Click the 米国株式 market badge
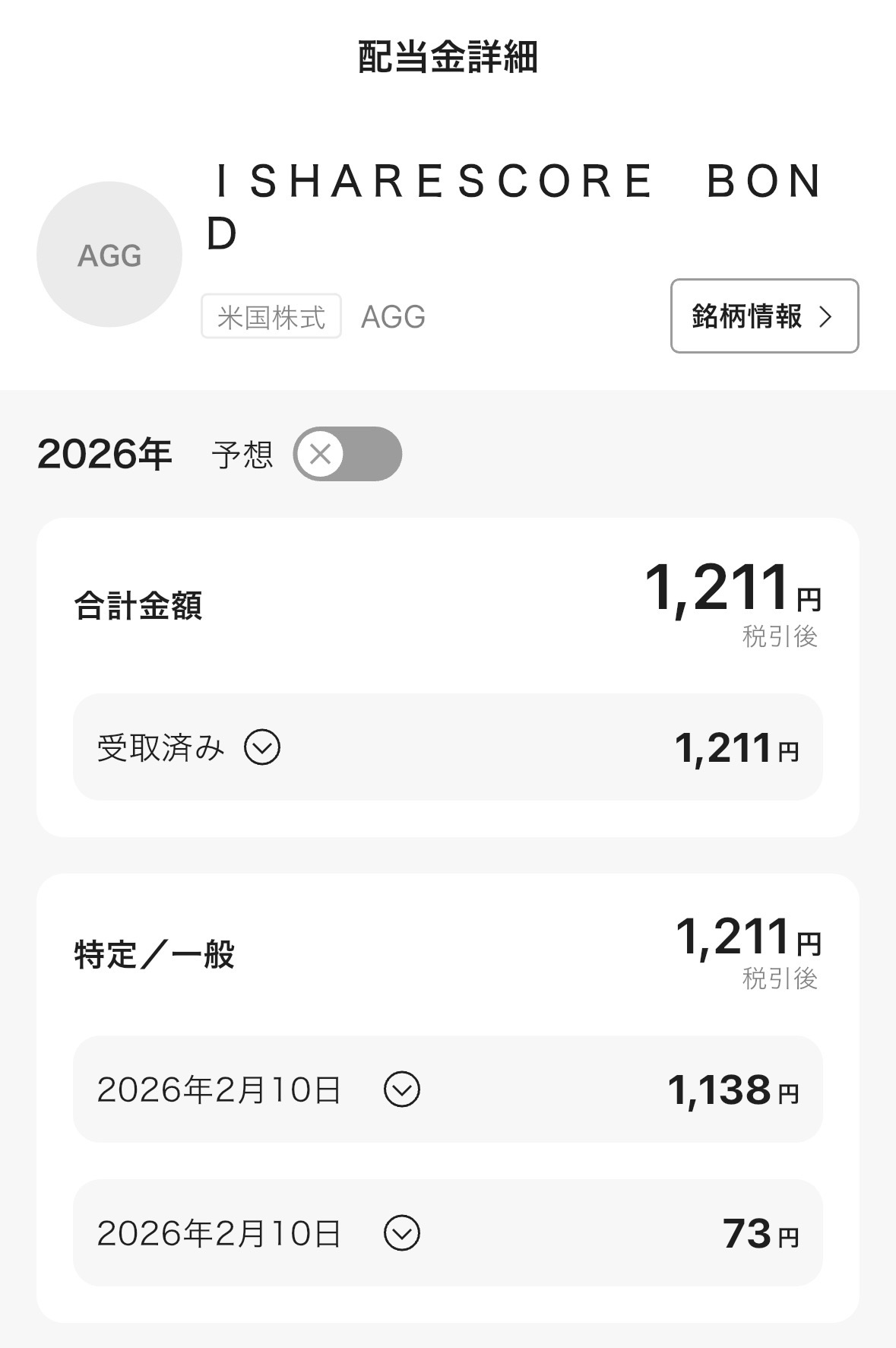 271,316
